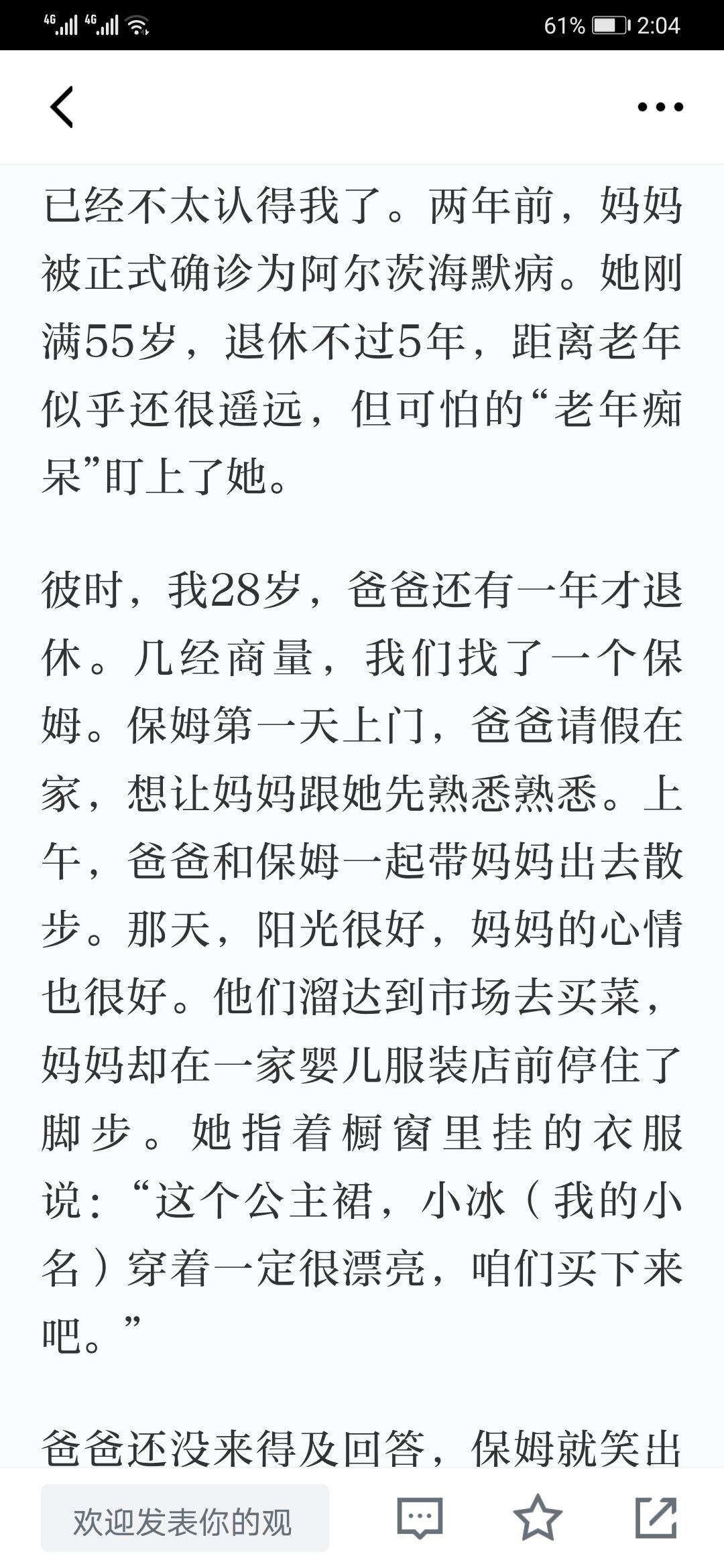
Task: Open the three-dot overflow menu
Action: (660, 107)
